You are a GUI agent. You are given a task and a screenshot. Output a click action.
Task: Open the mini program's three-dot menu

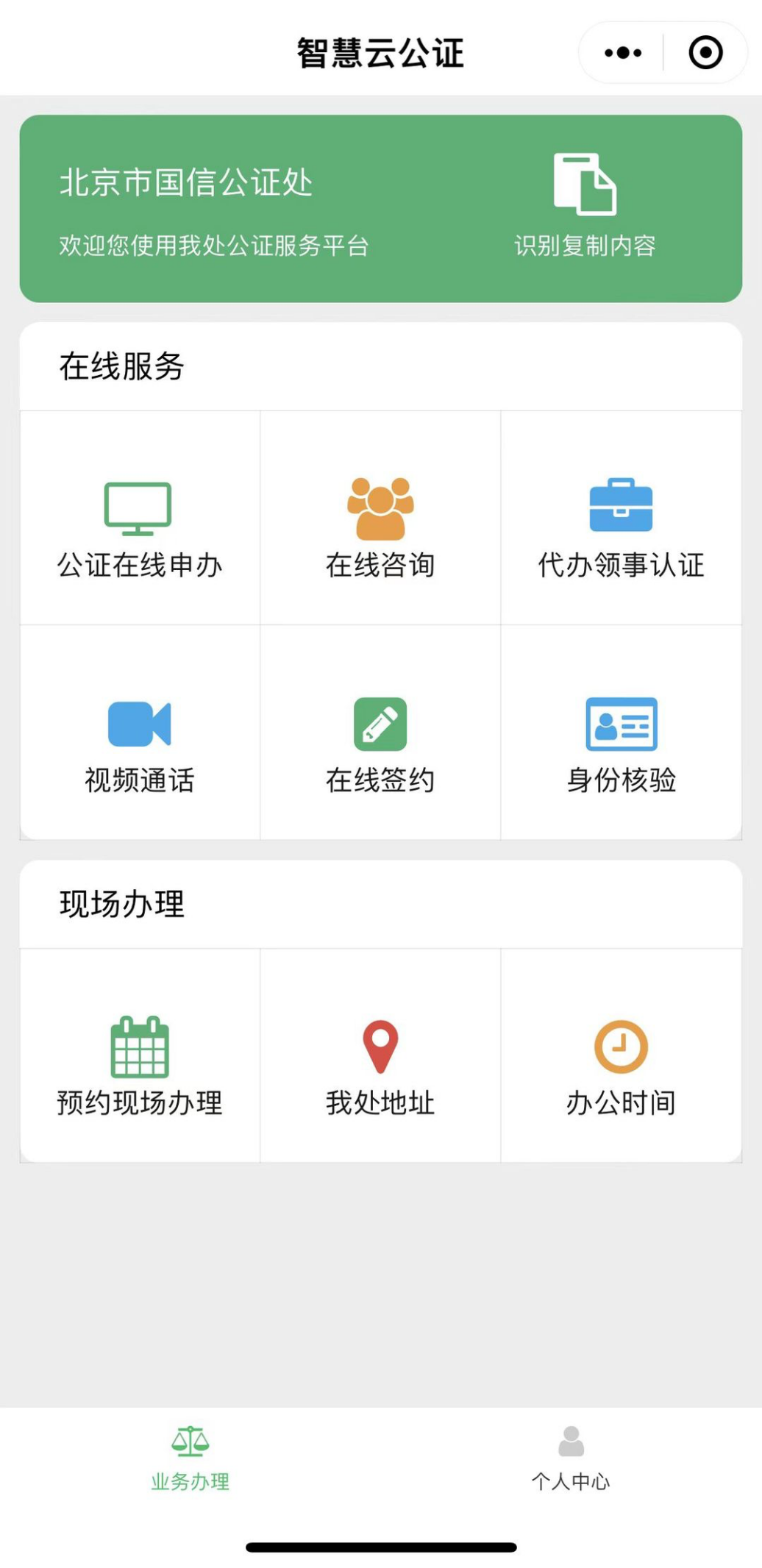point(622,53)
